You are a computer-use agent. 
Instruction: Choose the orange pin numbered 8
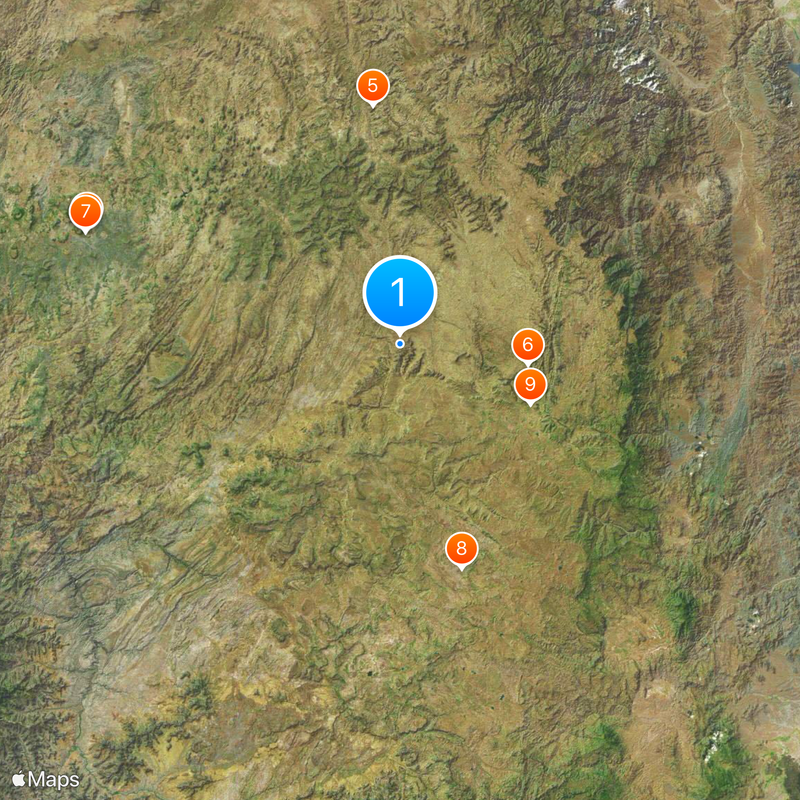click(x=461, y=548)
